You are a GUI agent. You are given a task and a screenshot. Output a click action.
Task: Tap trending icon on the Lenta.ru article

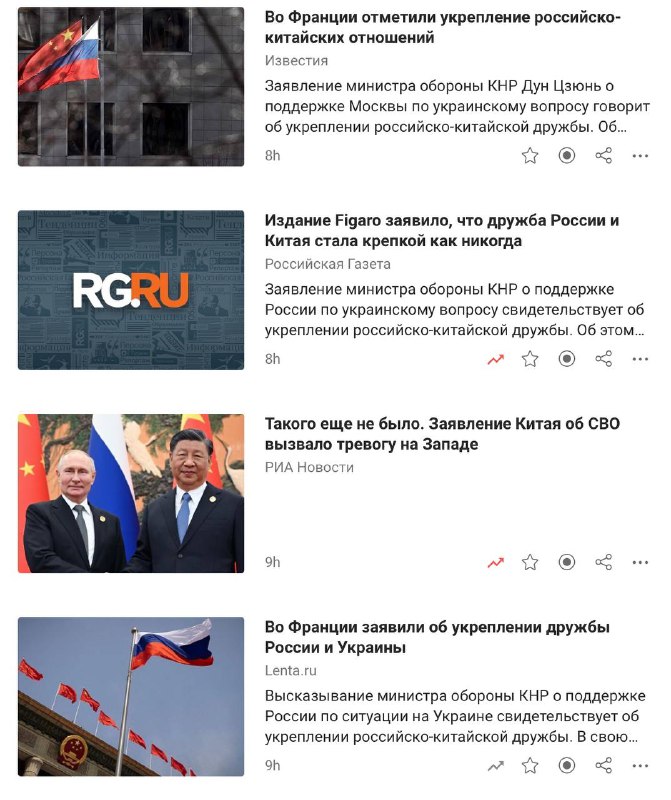pos(495,766)
